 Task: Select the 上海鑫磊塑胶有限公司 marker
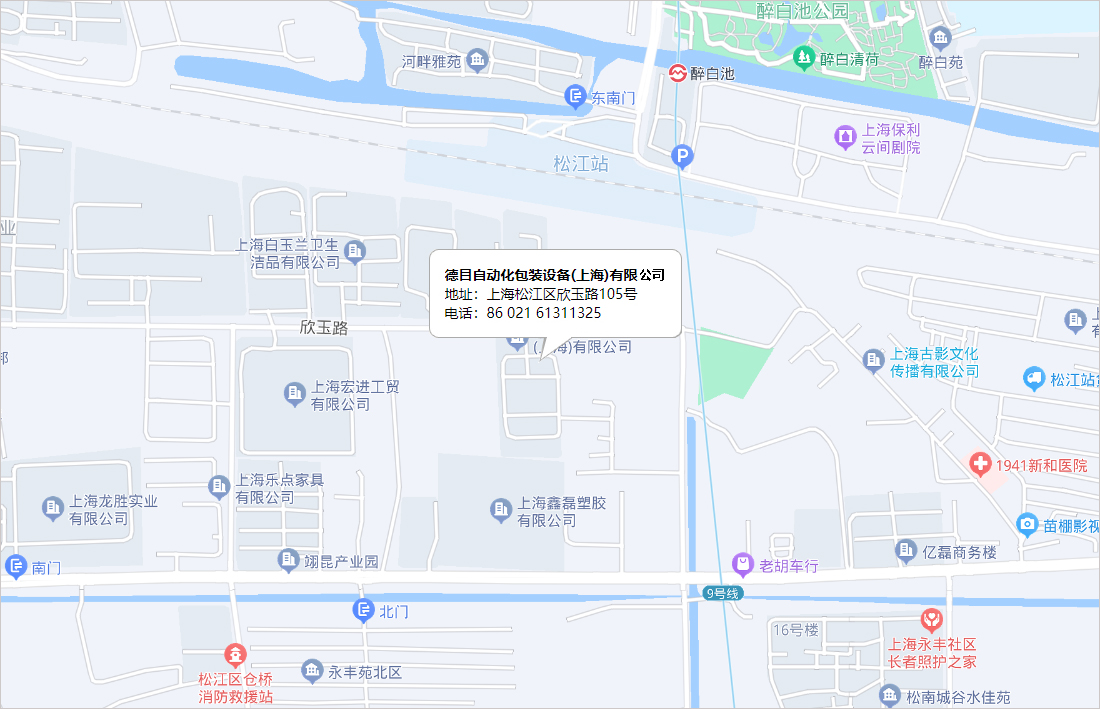(501, 511)
